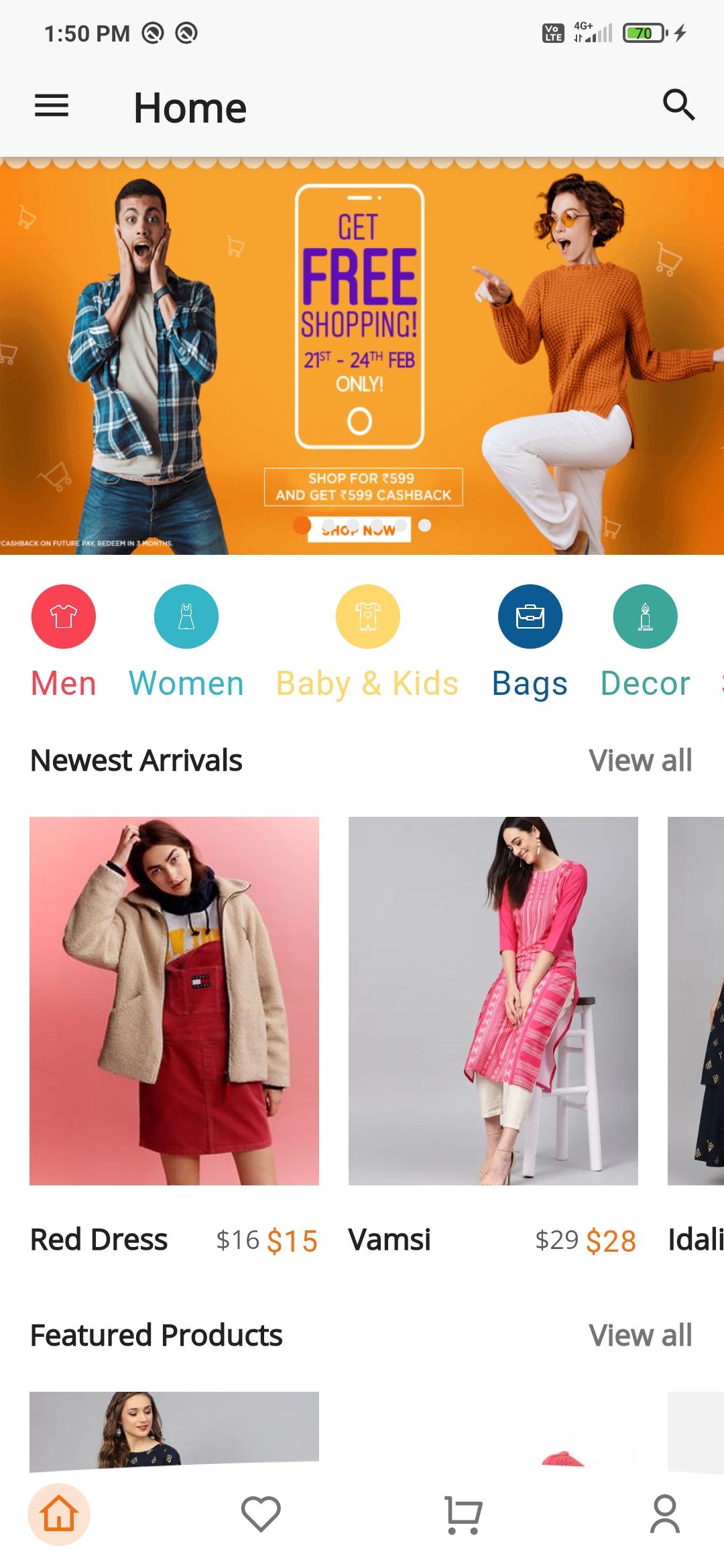Viewport: 724px width, 1568px height.
Task: Go to the shopping cart tab
Action: click(x=463, y=1514)
